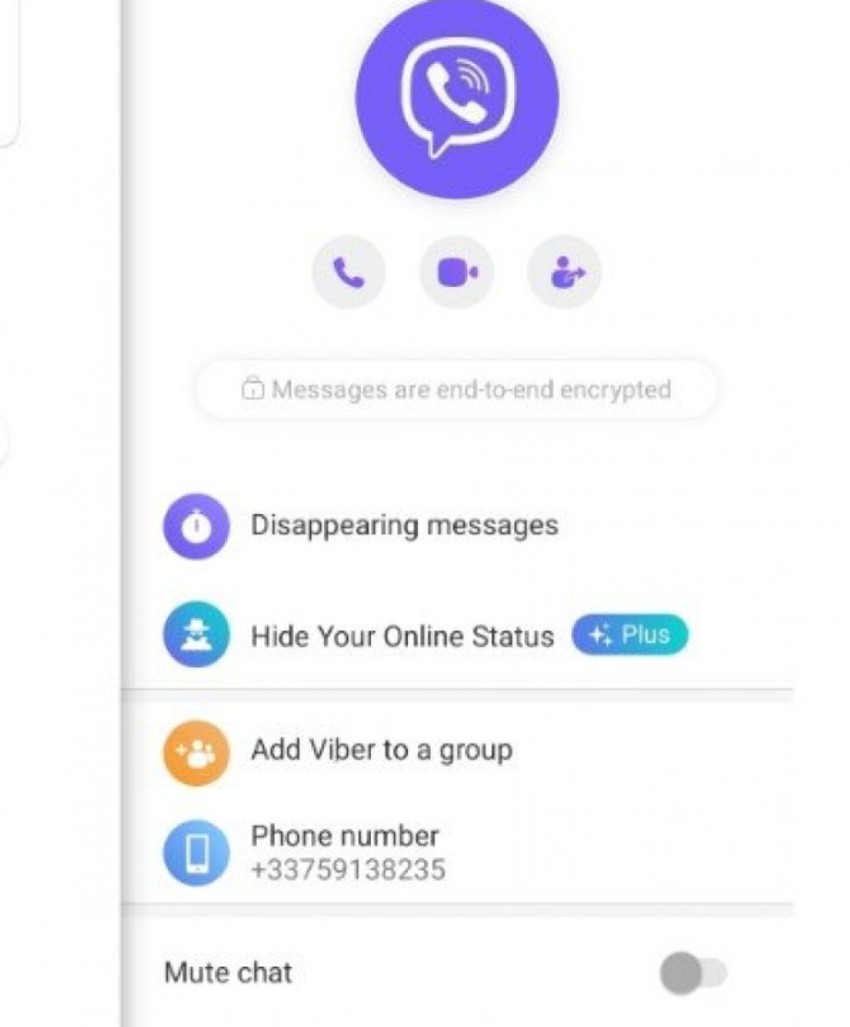
Task: Start a video call
Action: click(x=456, y=272)
